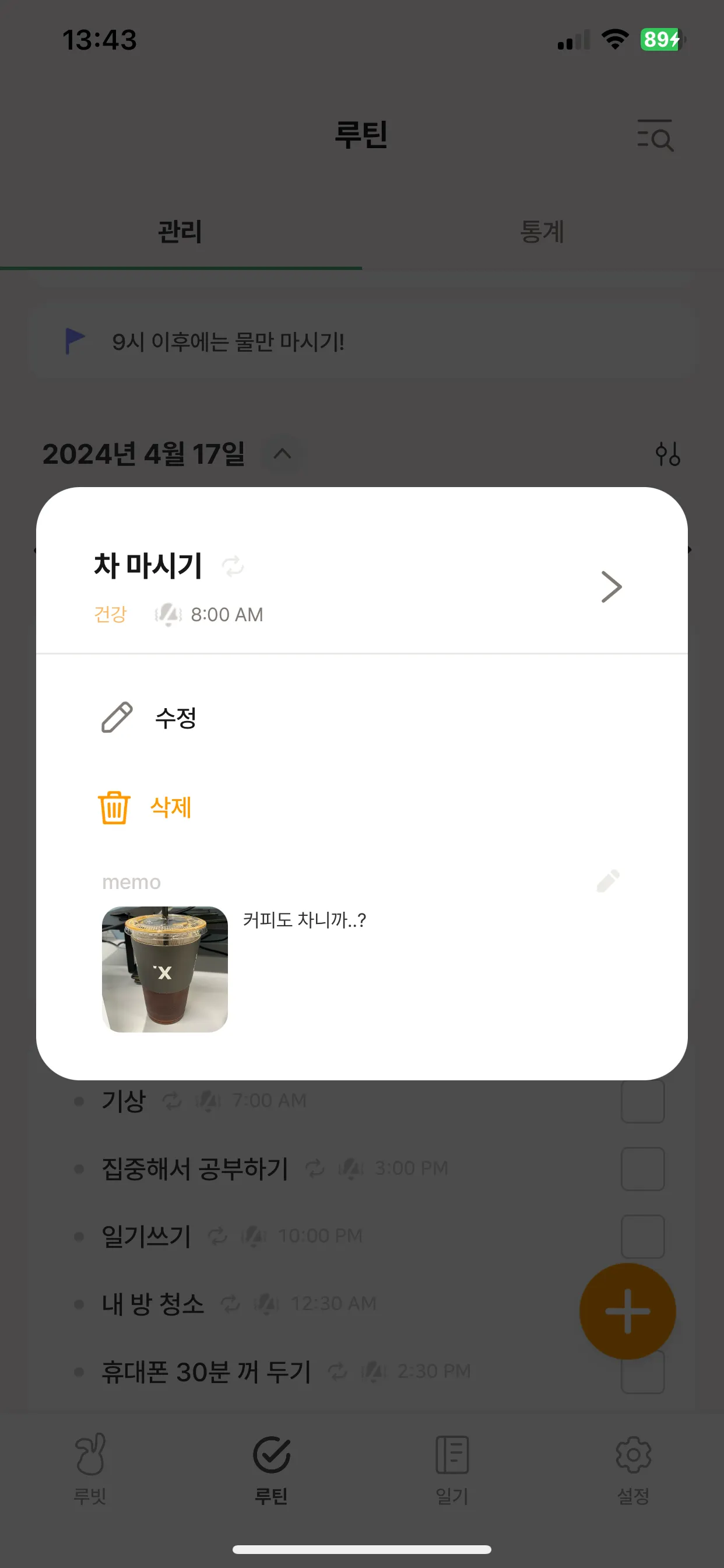Open the 일기 tab

pos(452,1468)
